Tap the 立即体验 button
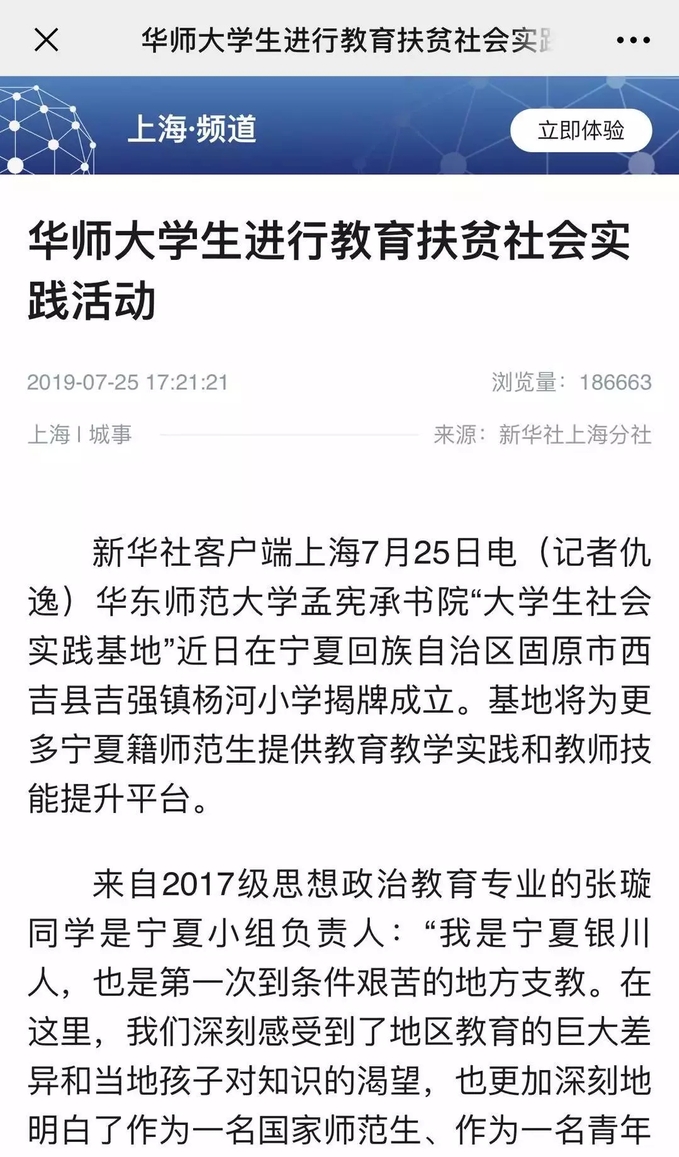 (x=580, y=130)
